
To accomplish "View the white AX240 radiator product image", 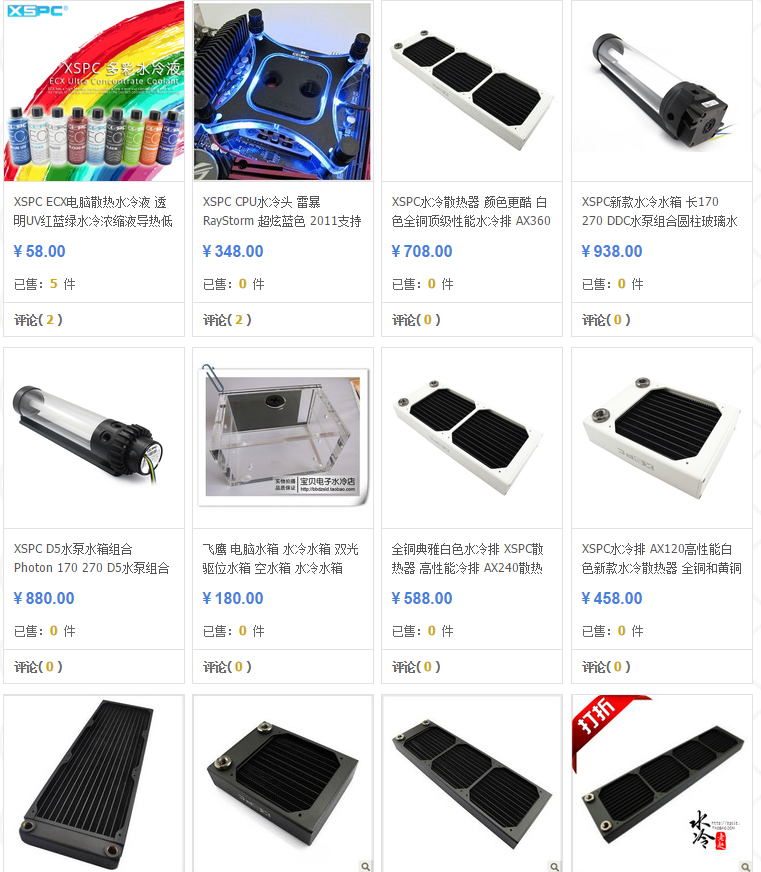I will [x=472, y=438].
